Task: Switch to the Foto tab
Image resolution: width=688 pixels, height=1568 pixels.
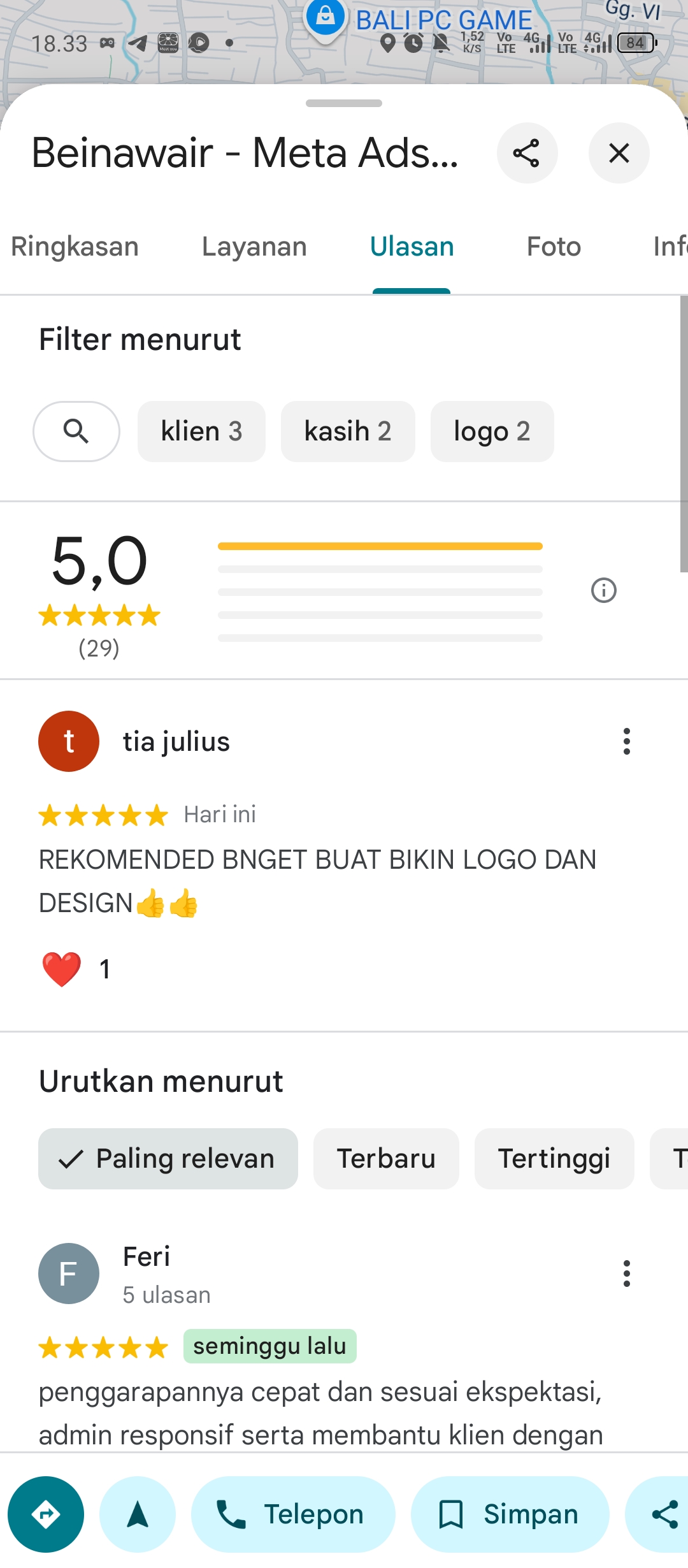Action: pyautogui.click(x=554, y=247)
